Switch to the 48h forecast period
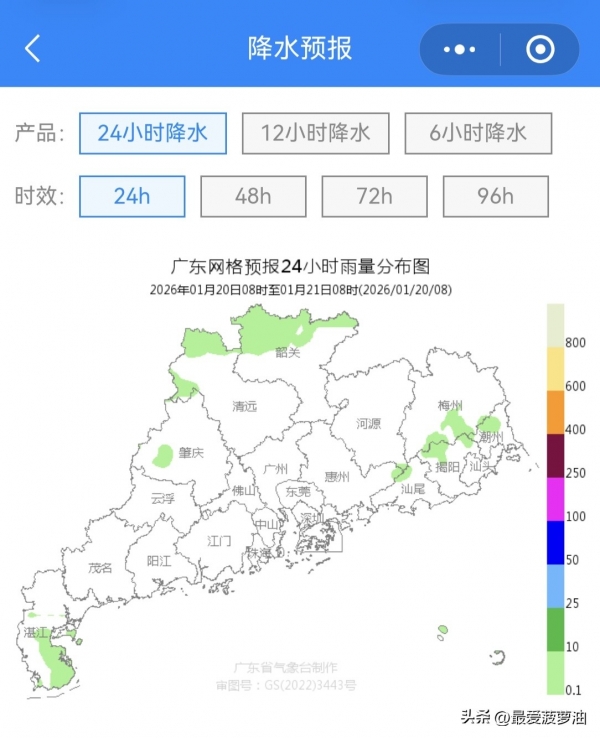This screenshot has width=600, height=738. 253,196
